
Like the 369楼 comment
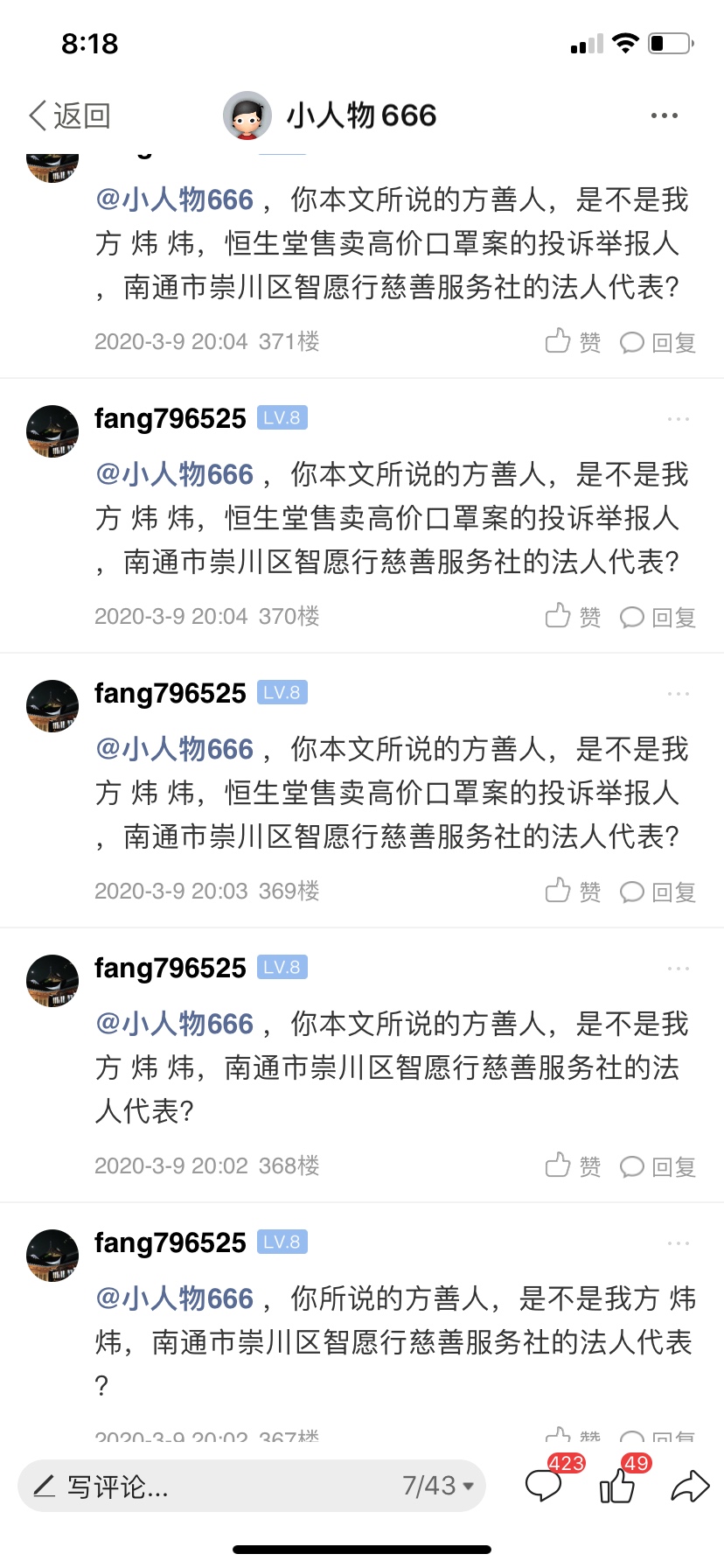[573, 892]
